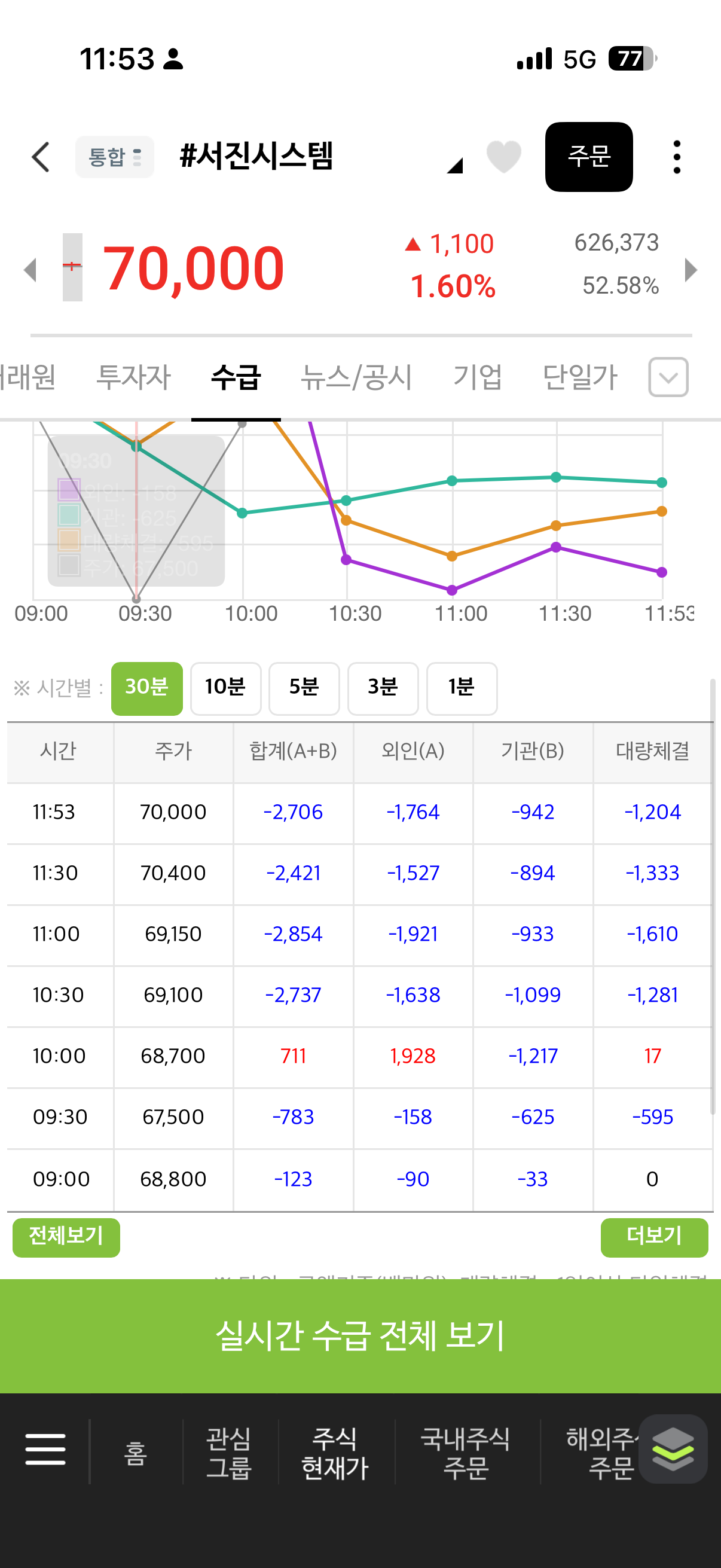Tap the 주문 order button
Viewport: 721px width, 1568px height.
[x=588, y=157]
